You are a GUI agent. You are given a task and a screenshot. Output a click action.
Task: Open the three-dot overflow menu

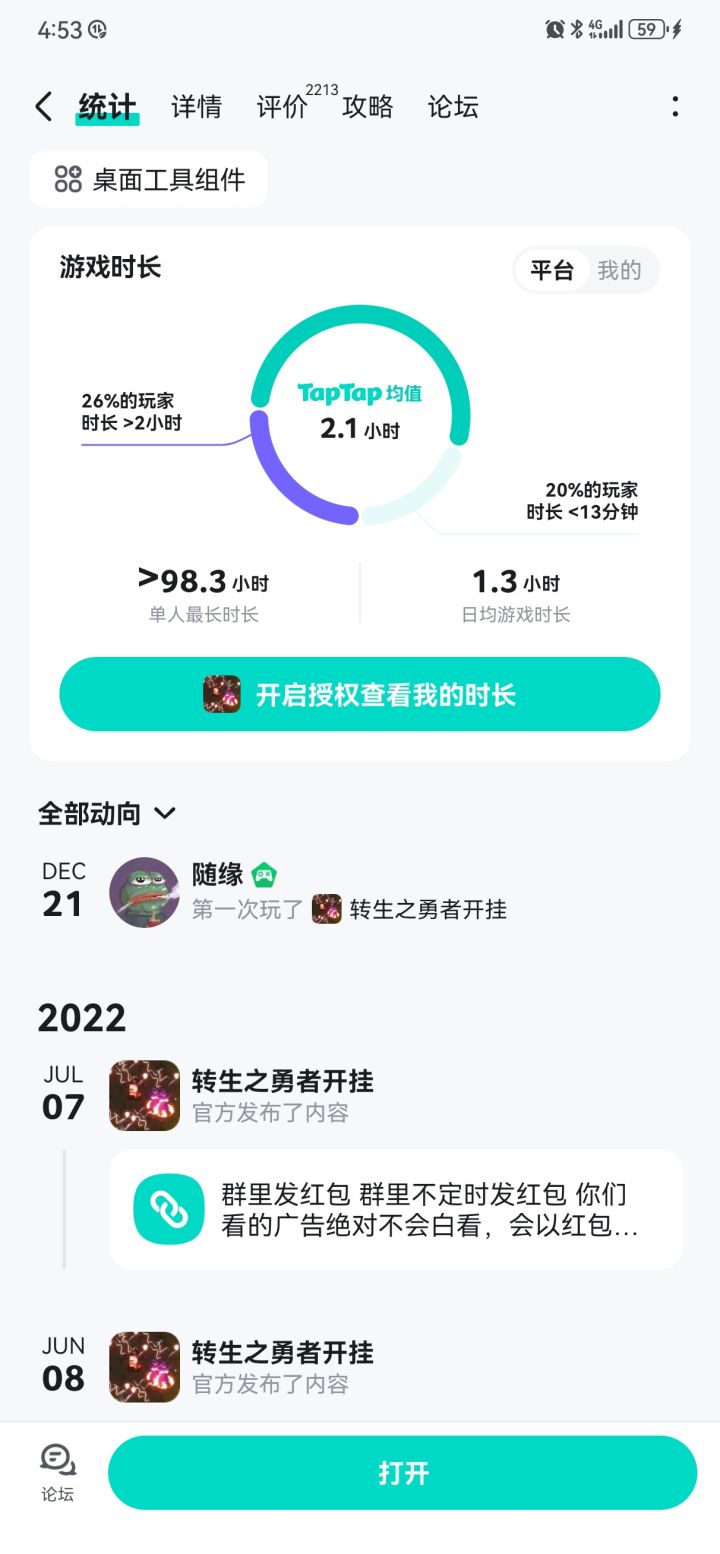pyautogui.click(x=676, y=107)
